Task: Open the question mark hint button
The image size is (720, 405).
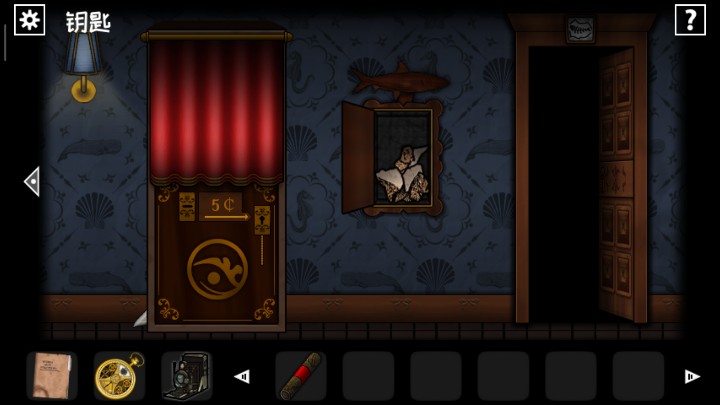Action: (690, 20)
